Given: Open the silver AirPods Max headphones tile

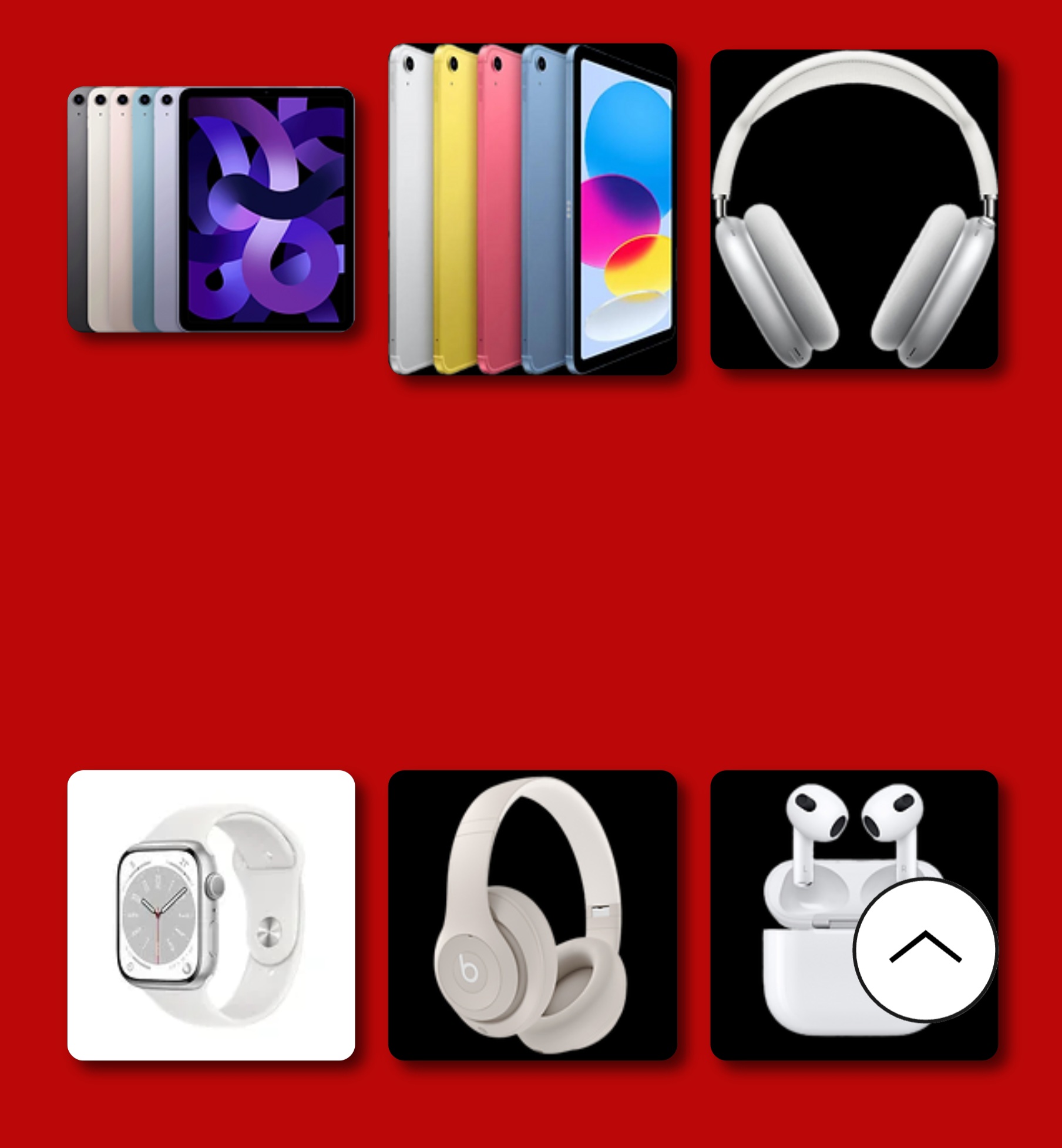Looking at the screenshot, I should point(853,210).
